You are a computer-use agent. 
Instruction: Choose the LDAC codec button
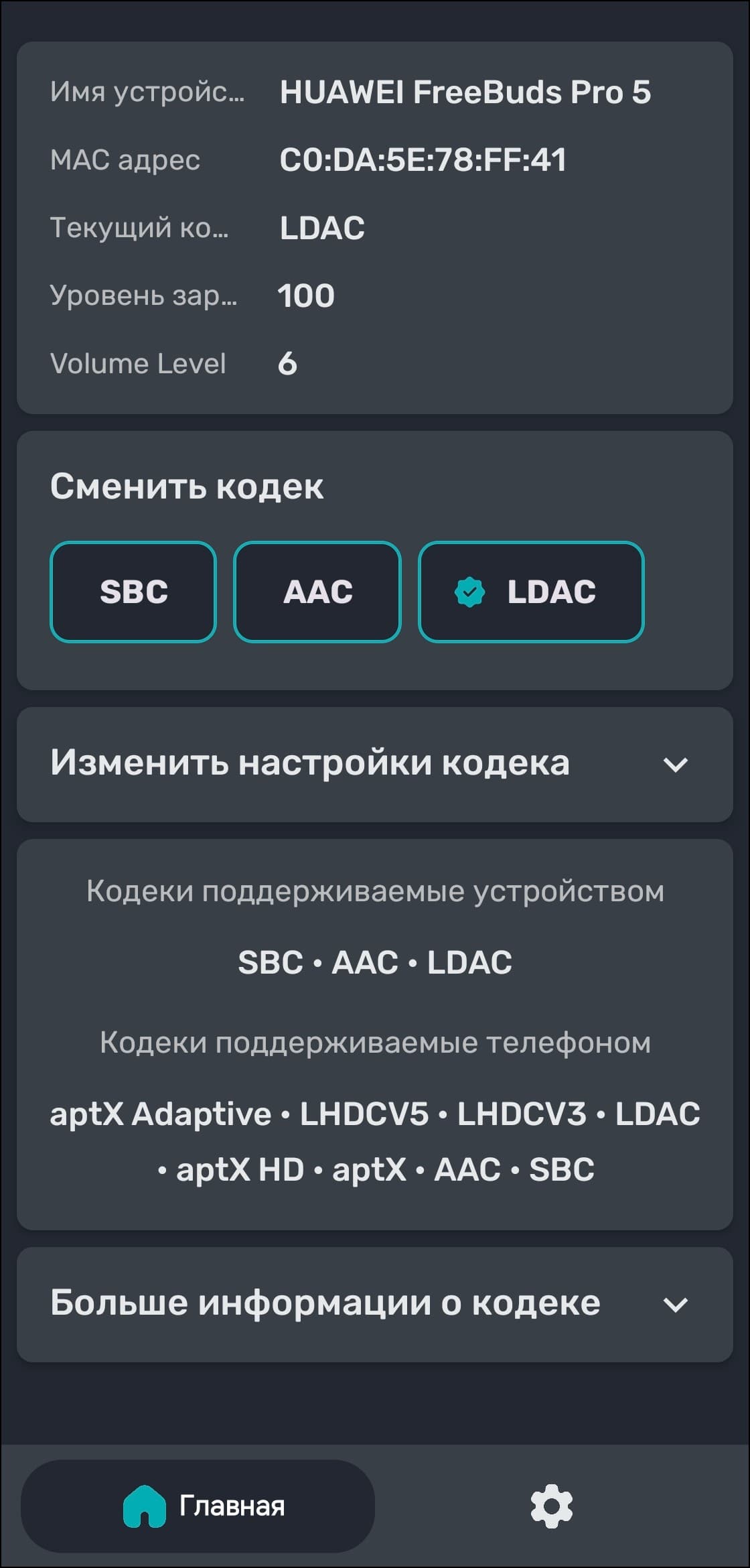(x=531, y=592)
